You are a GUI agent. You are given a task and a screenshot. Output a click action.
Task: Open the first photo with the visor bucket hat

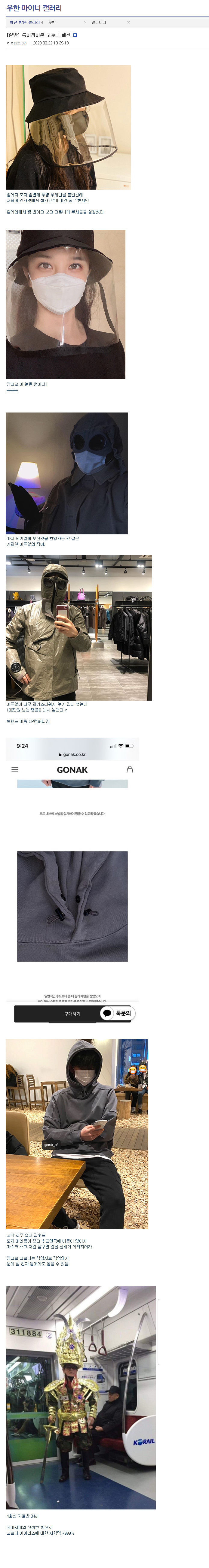[x=68, y=127]
